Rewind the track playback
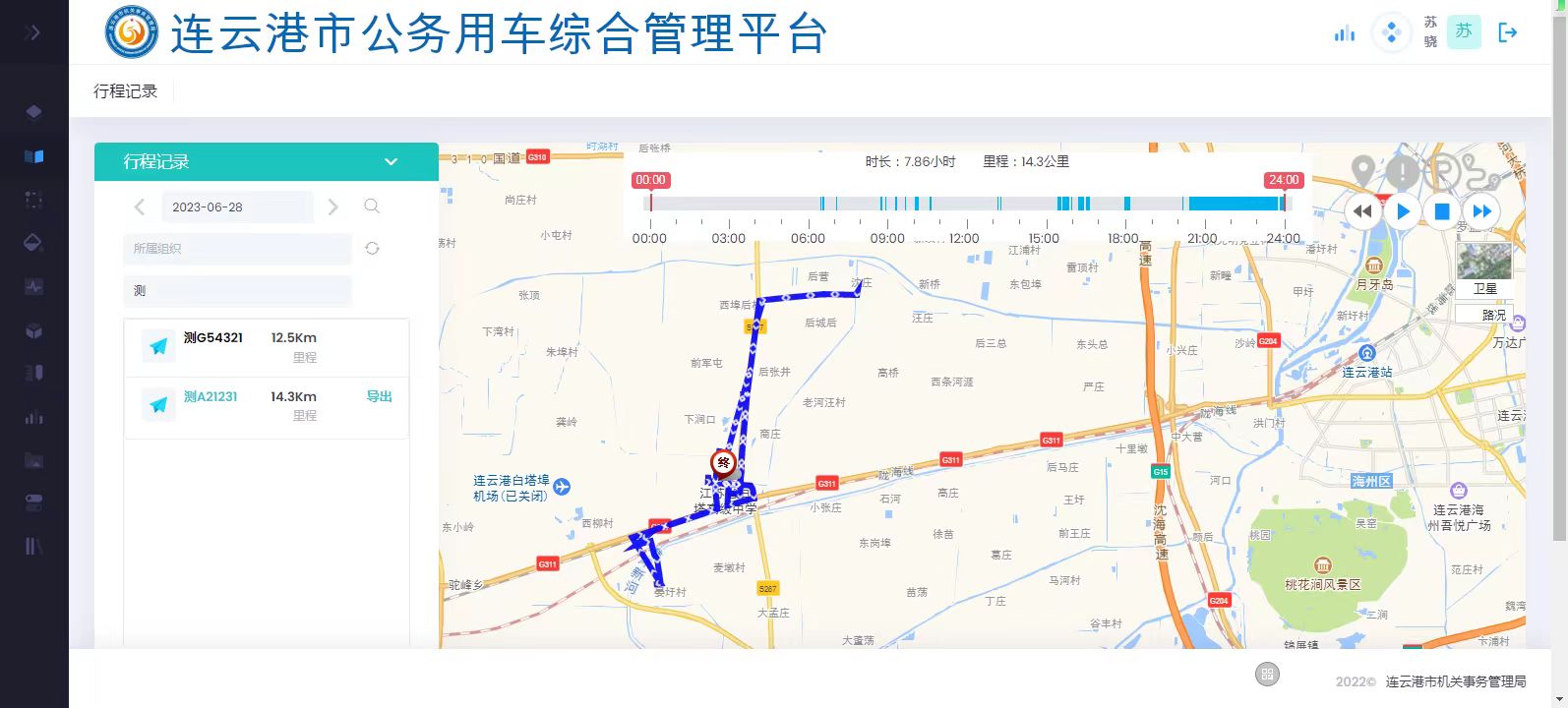This screenshot has width=1568, height=708. point(1362,210)
